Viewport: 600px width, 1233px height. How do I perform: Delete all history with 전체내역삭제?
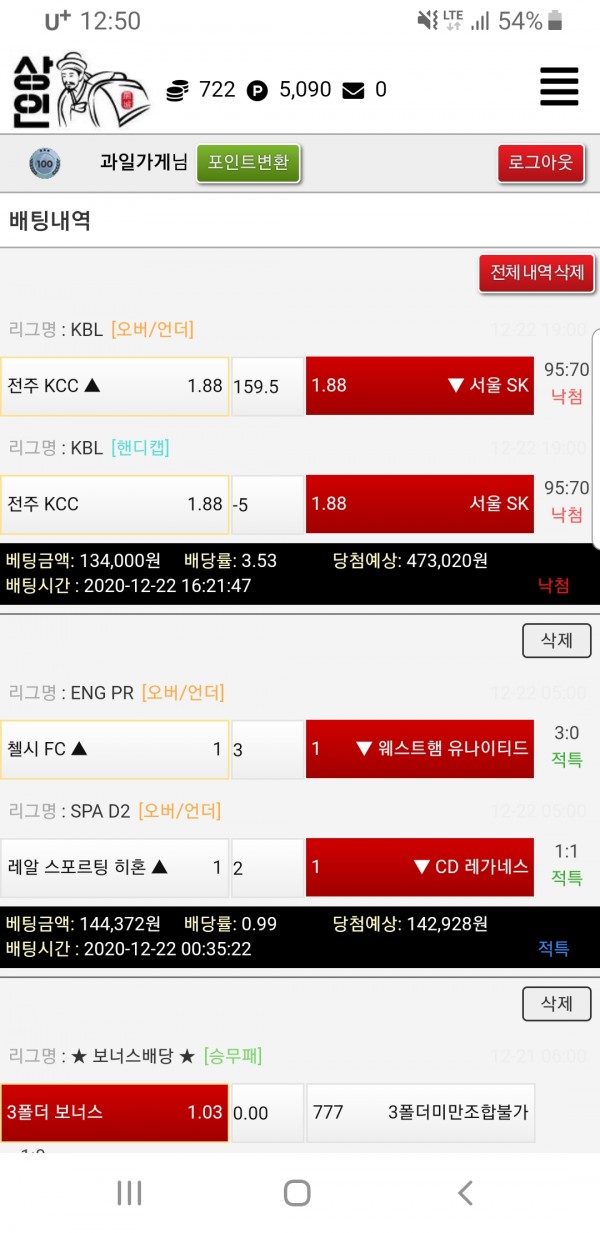click(536, 272)
